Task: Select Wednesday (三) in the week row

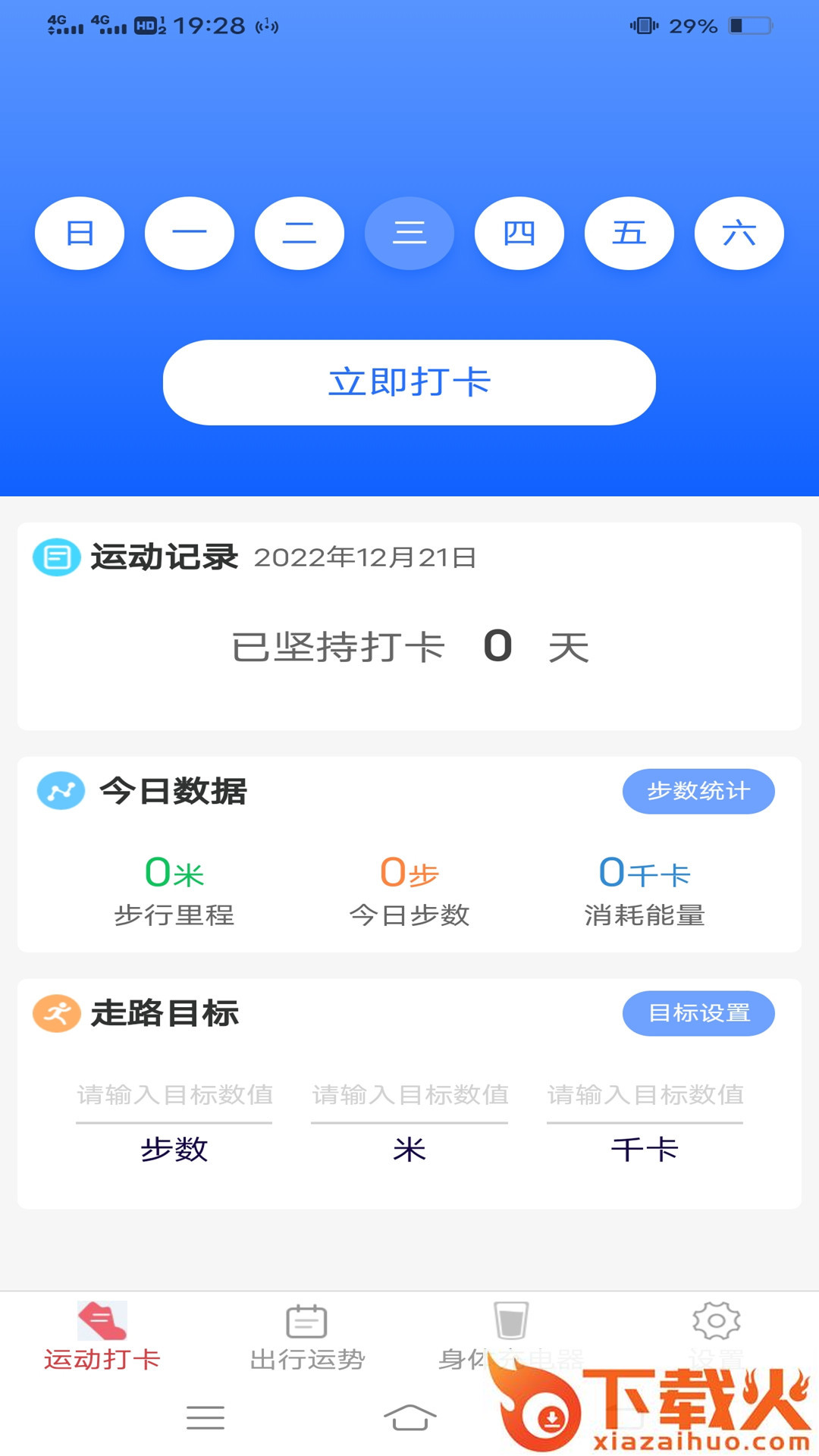Action: point(409,233)
